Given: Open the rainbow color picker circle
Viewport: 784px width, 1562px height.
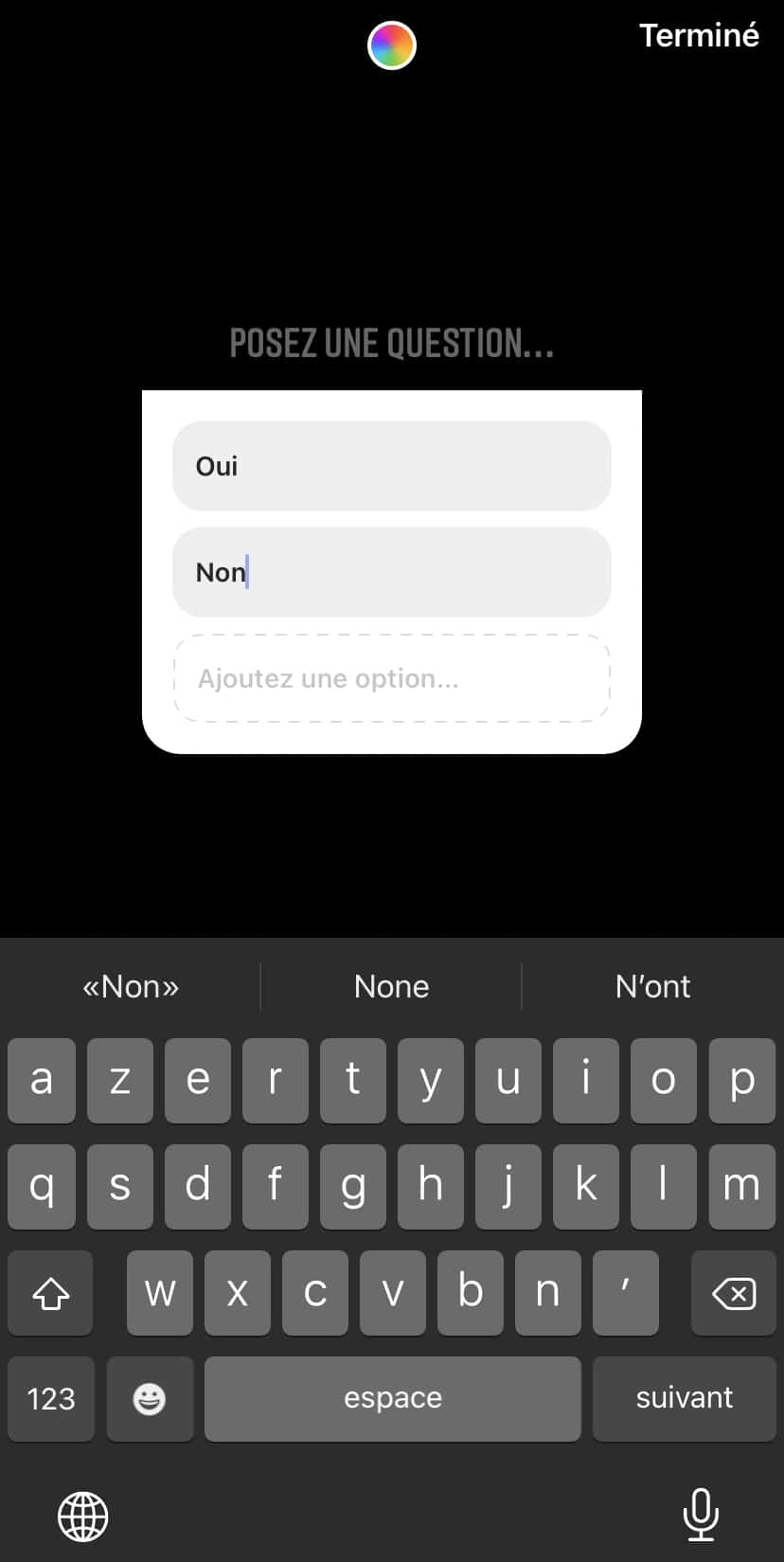Looking at the screenshot, I should [x=391, y=45].
